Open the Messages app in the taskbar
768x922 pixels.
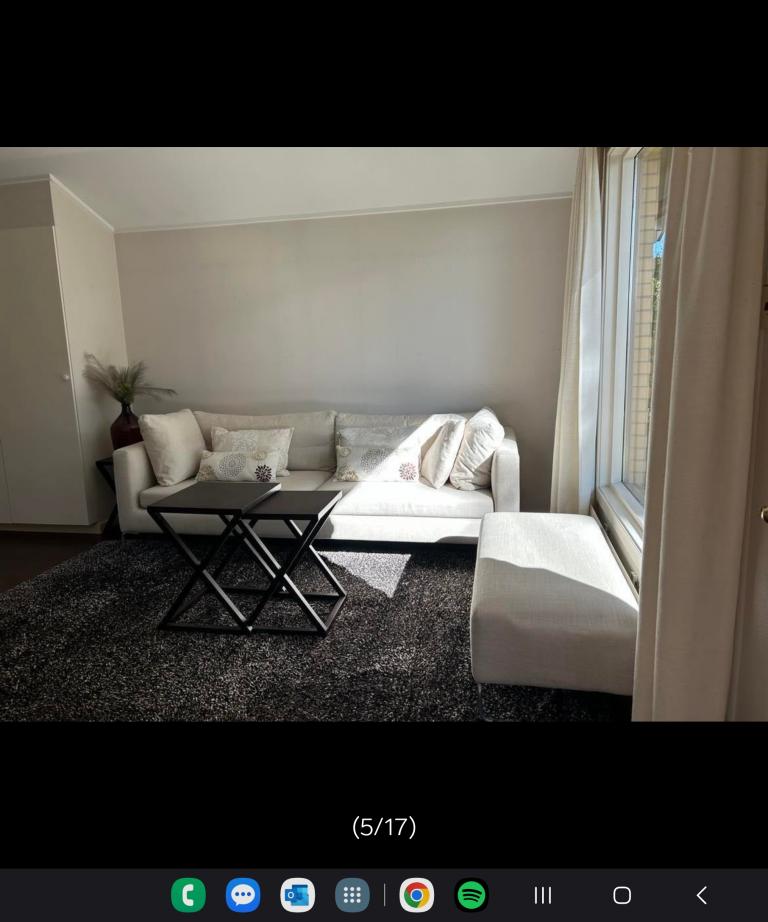243,895
